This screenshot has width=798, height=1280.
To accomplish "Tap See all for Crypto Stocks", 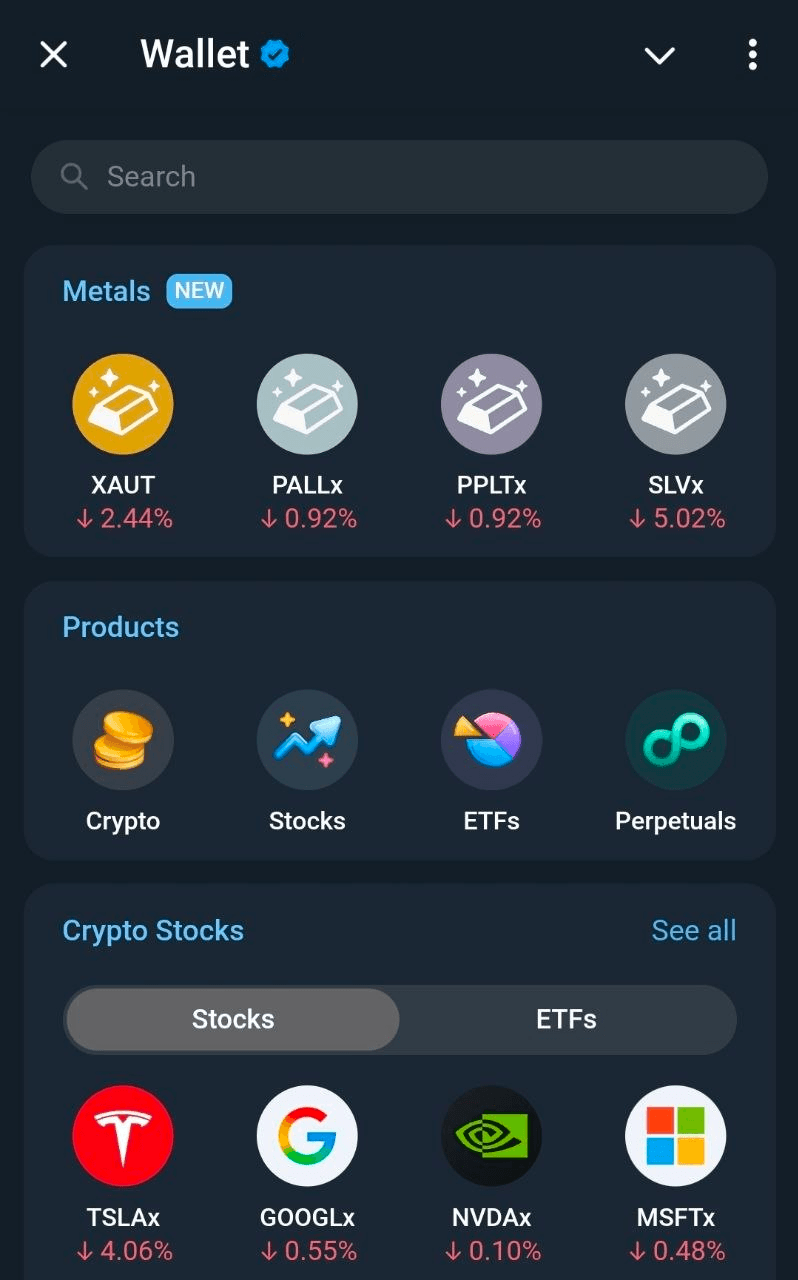I will (693, 931).
